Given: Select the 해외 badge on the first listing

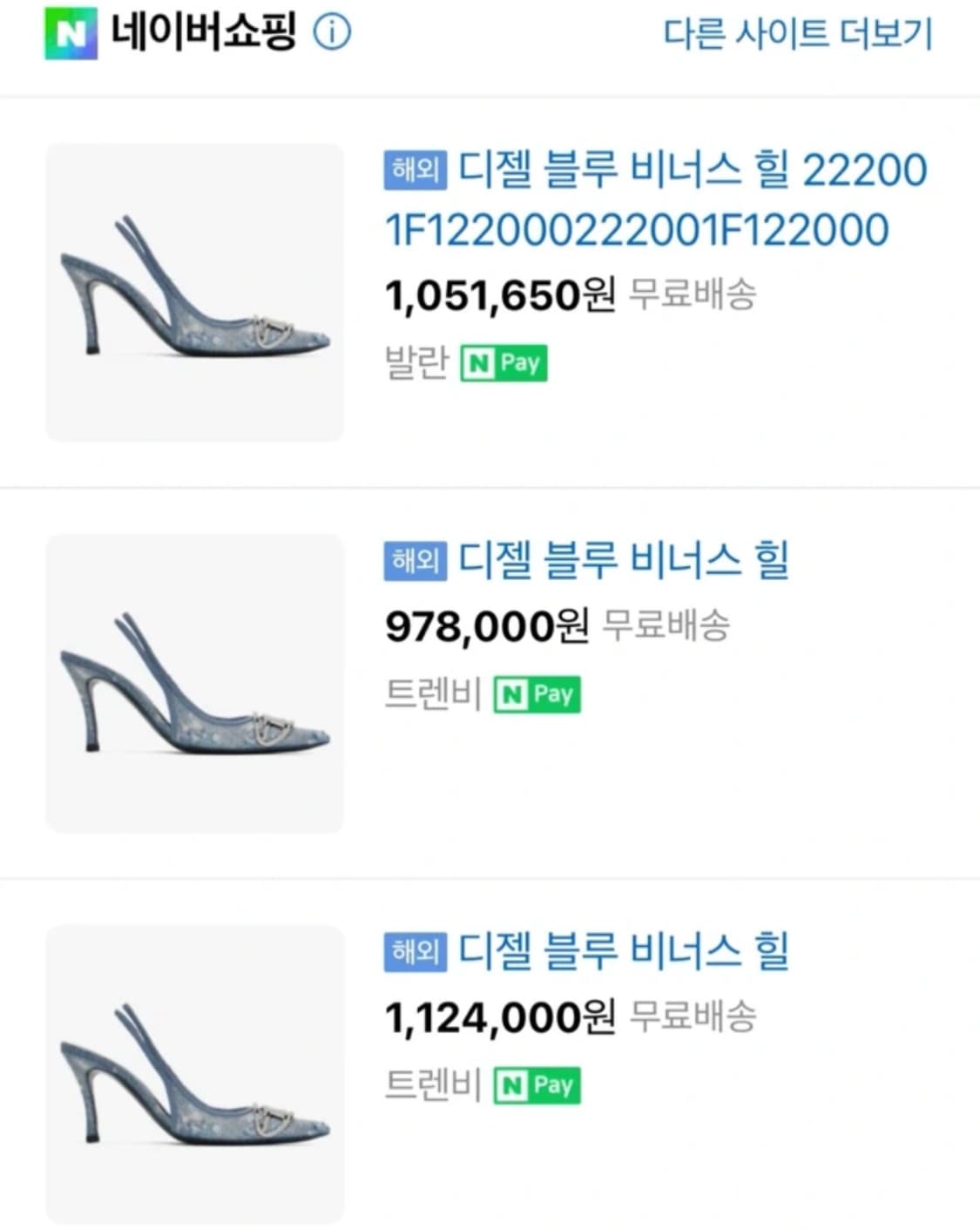Looking at the screenshot, I should (x=416, y=172).
